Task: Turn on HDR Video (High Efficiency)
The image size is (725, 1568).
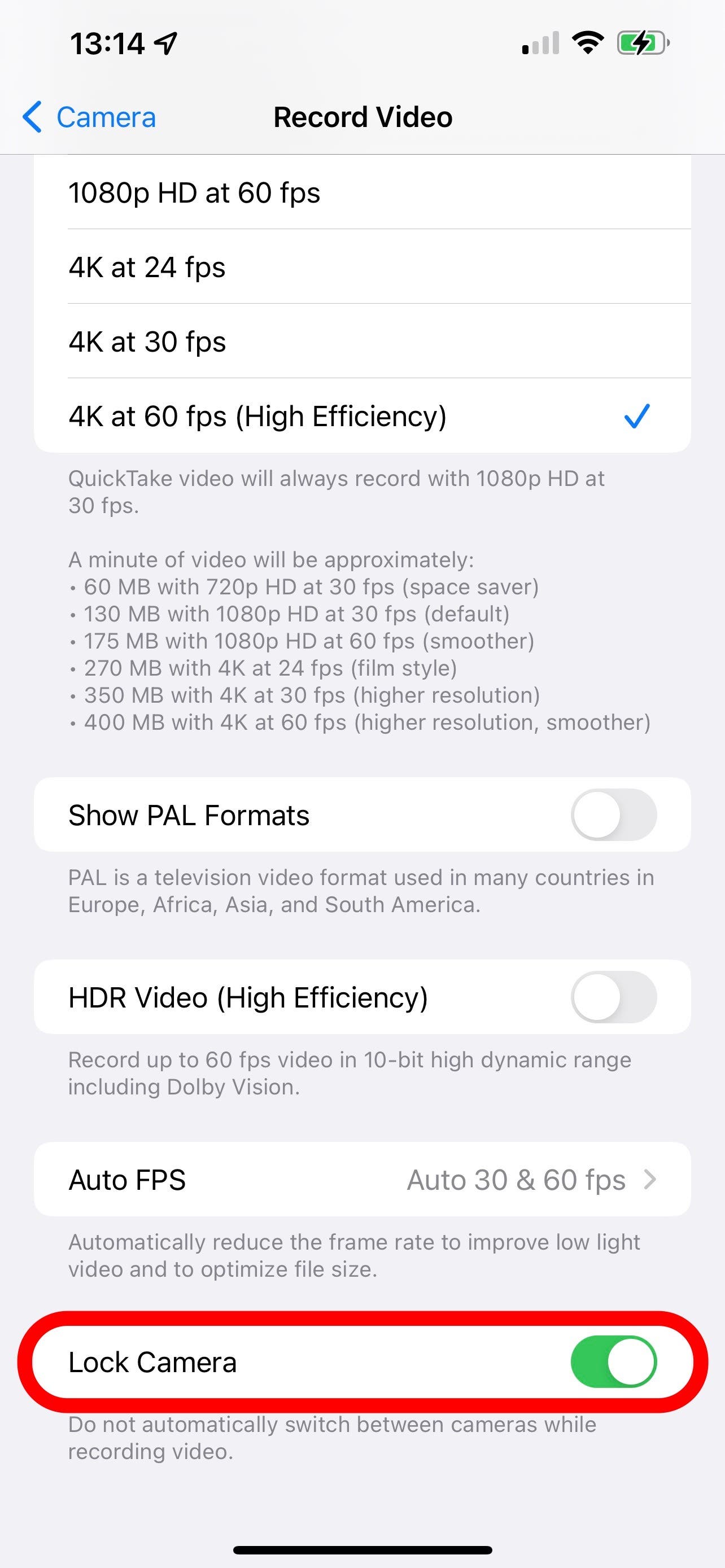Action: (x=614, y=996)
